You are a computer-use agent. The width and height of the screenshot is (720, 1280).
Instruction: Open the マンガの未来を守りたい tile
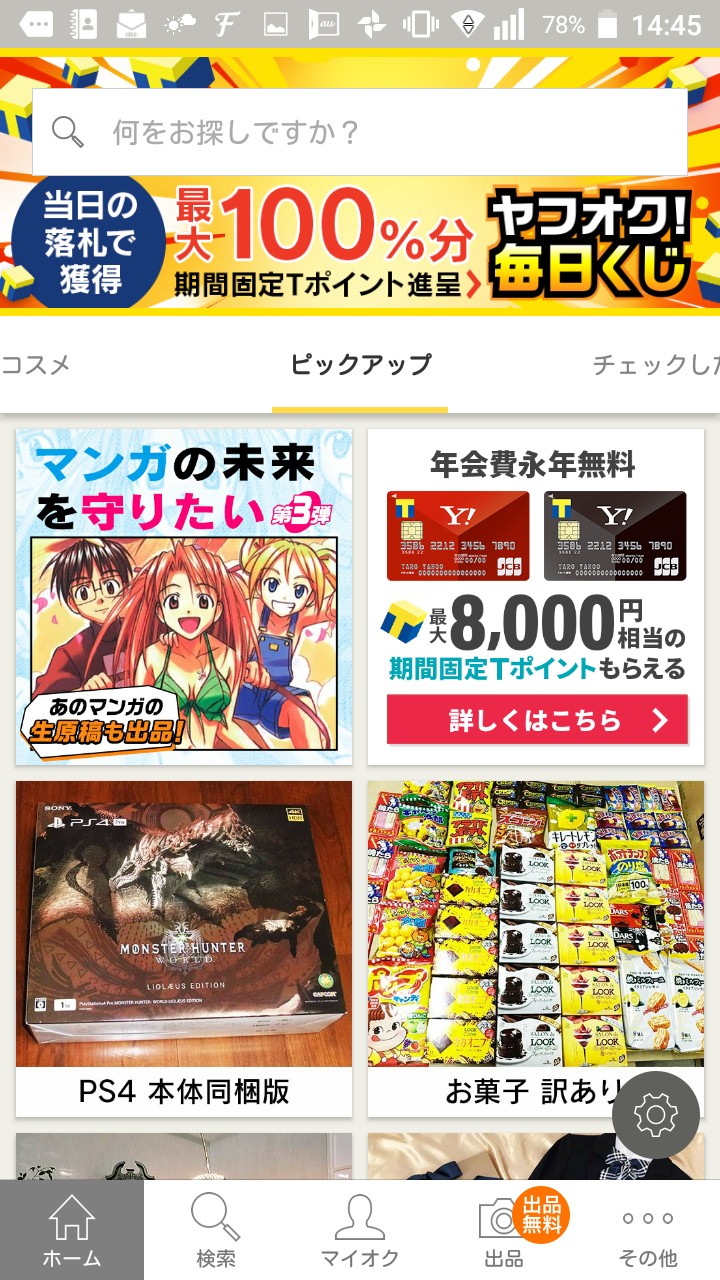click(184, 597)
